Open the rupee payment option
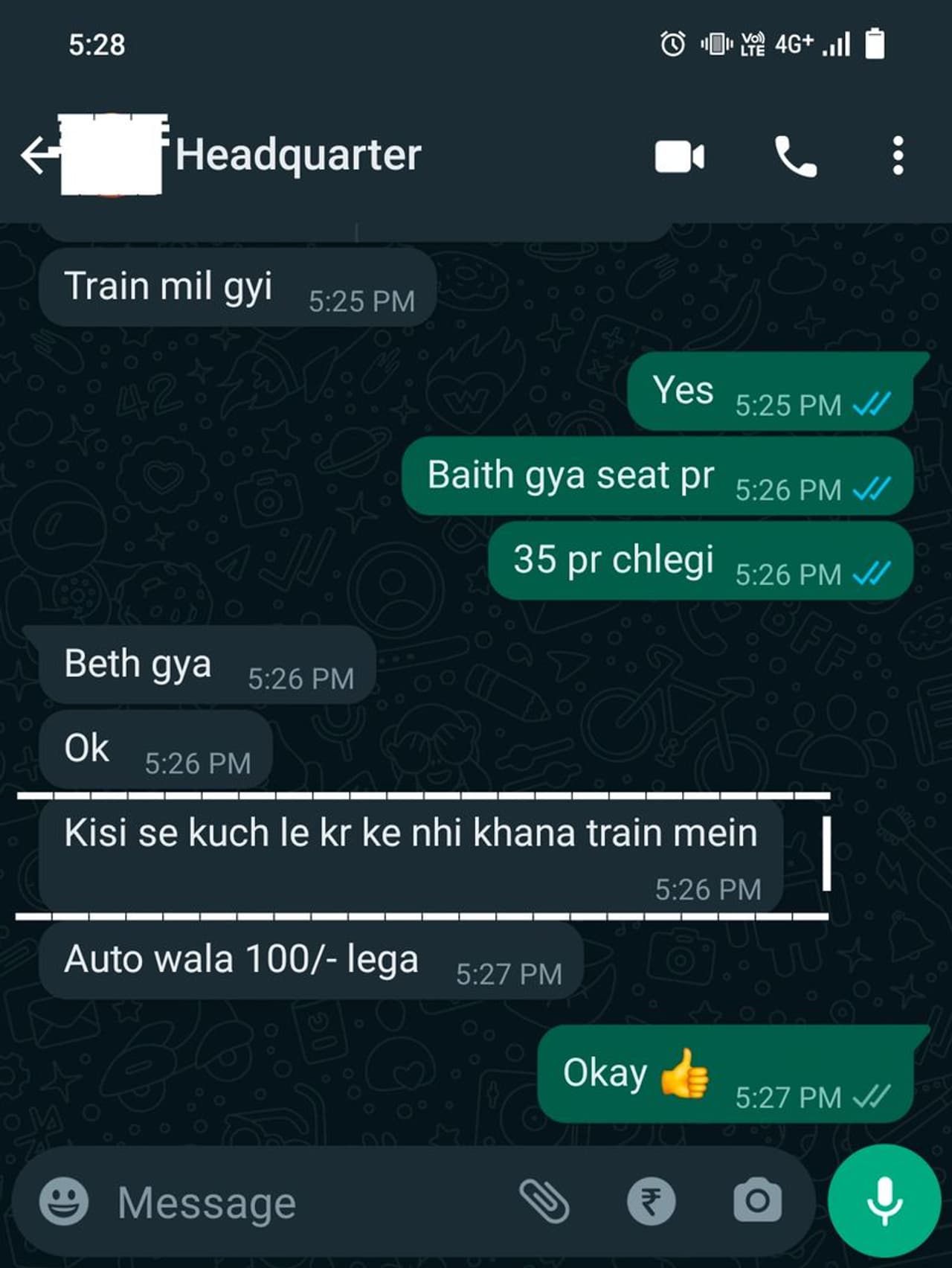This screenshot has width=952, height=1268. [x=651, y=1201]
